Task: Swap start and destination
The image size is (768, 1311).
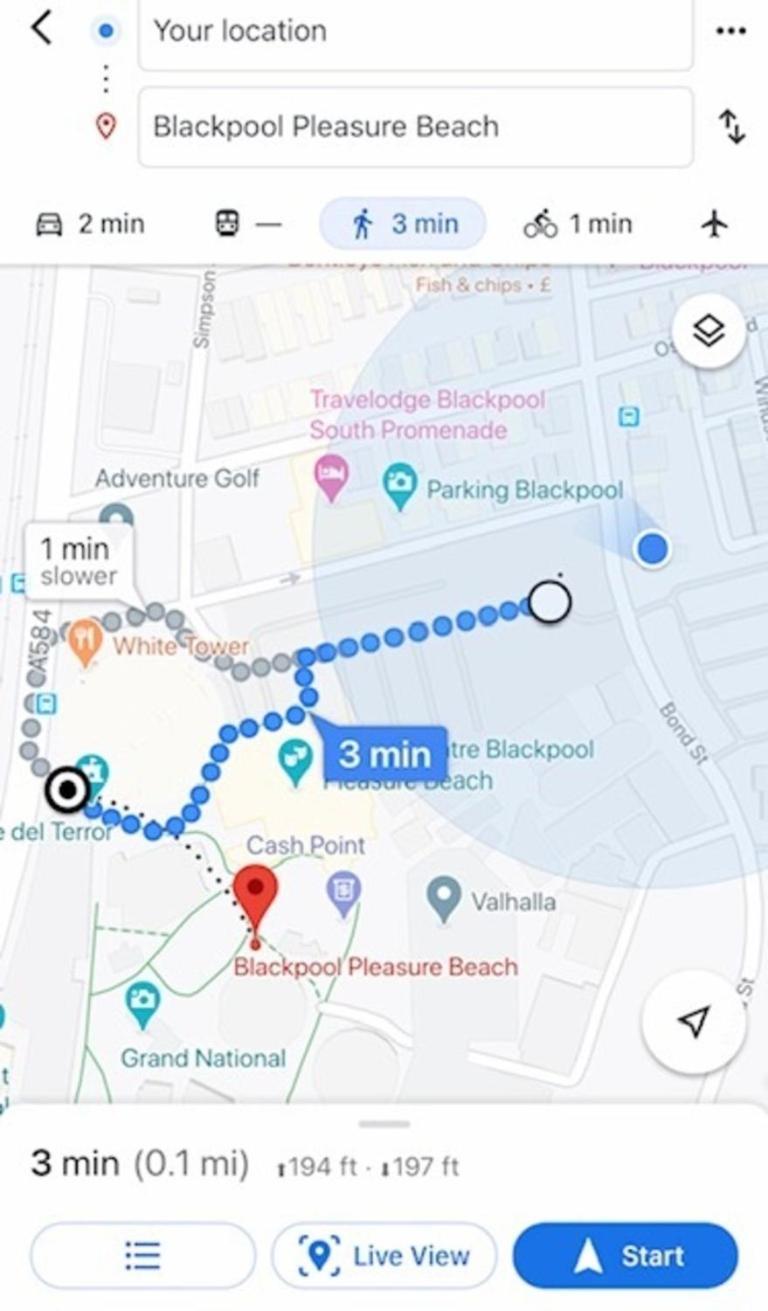Action: click(732, 127)
